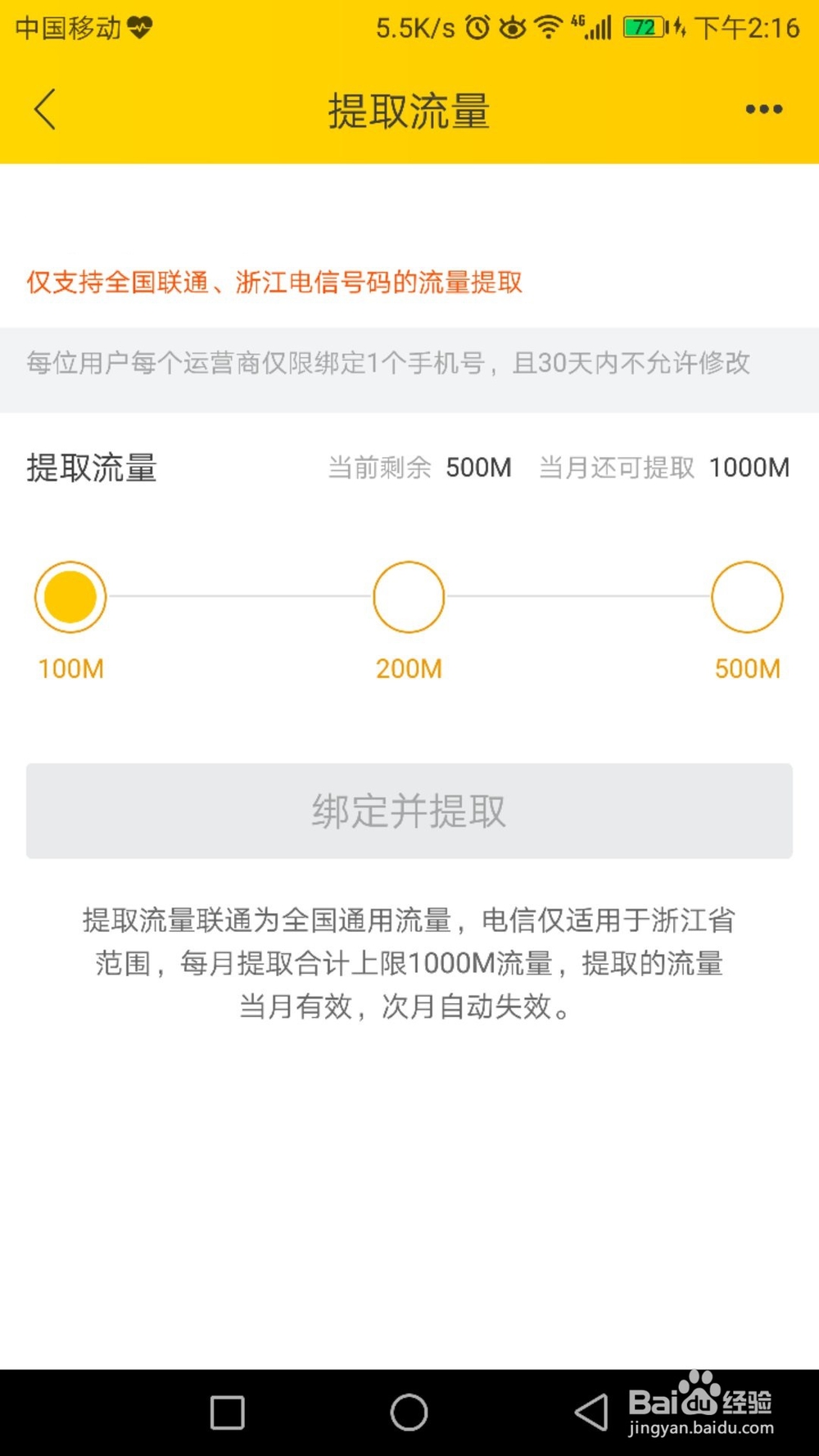Select the 200M data option
This screenshot has height=1456, width=819.
[x=409, y=597]
